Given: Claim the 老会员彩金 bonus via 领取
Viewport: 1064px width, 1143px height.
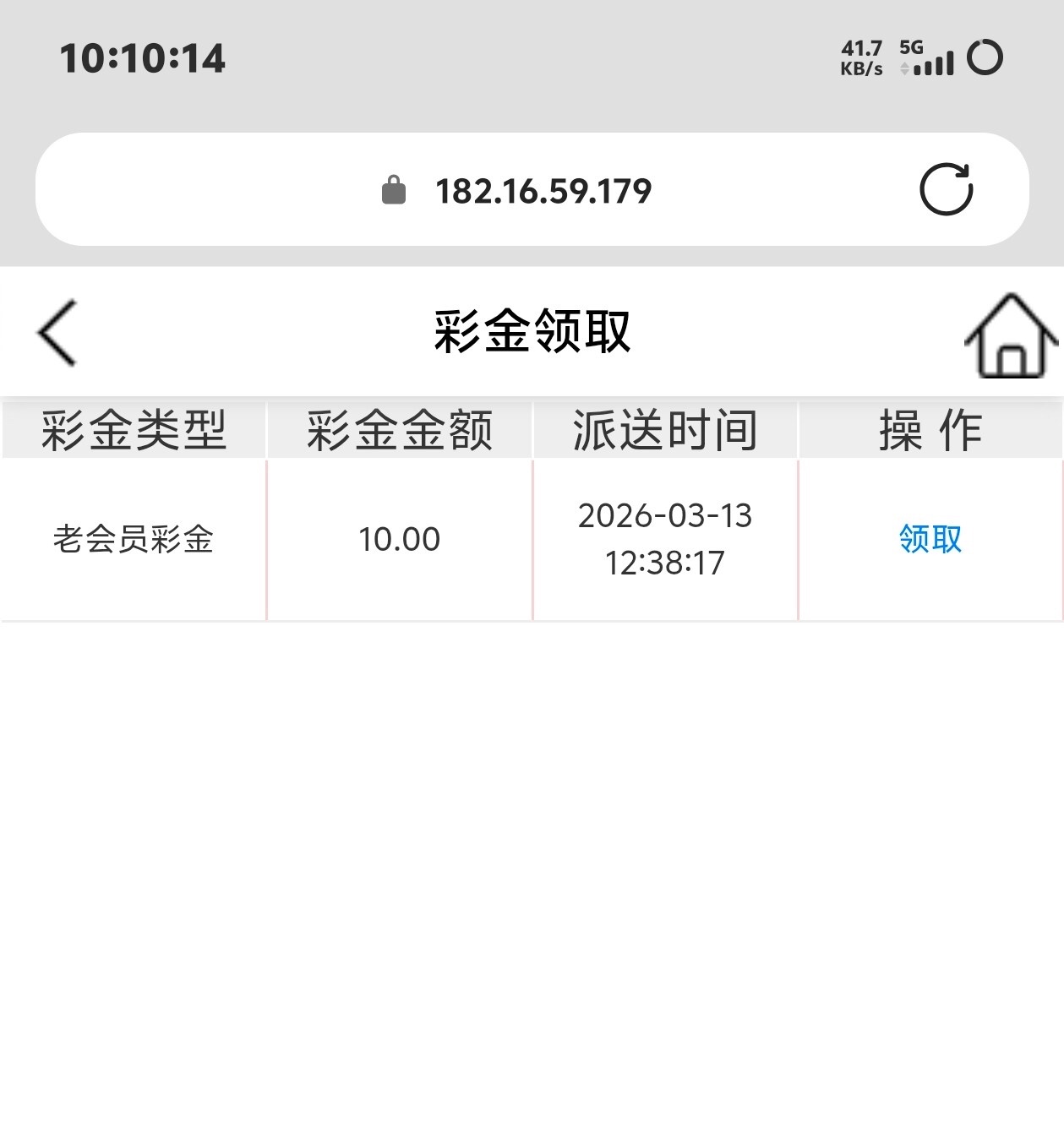Looking at the screenshot, I should point(930,539).
